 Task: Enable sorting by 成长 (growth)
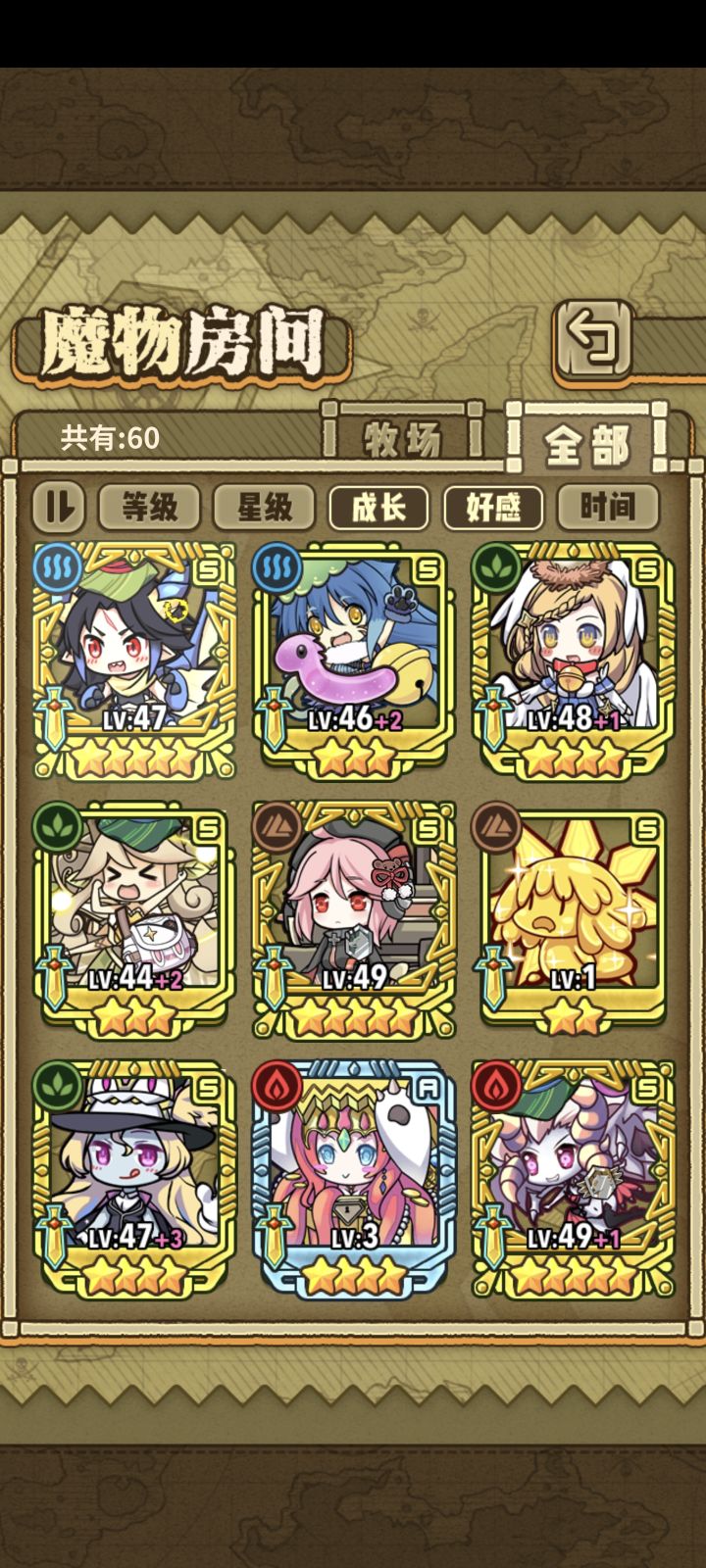380,507
